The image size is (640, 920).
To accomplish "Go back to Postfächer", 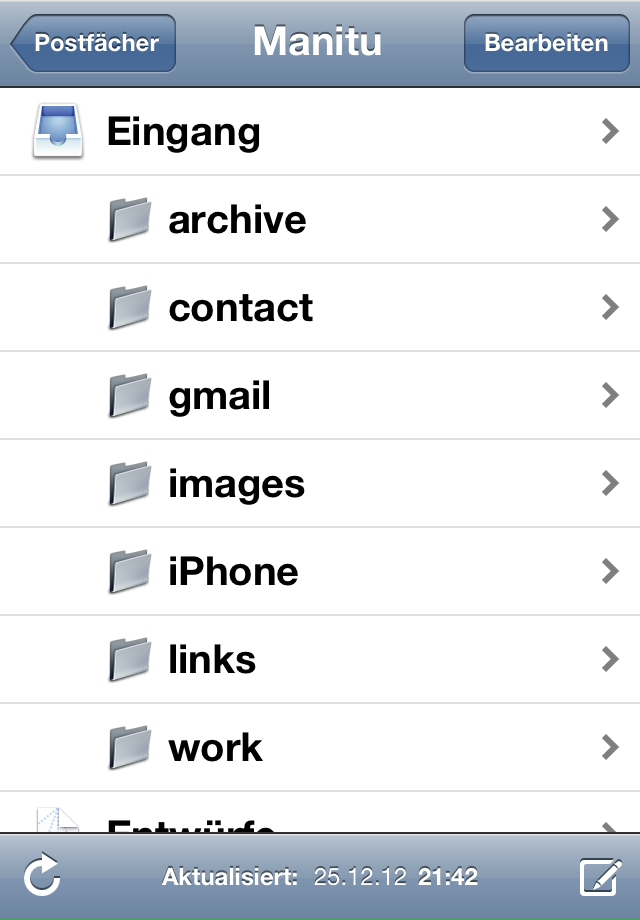I will [94, 43].
